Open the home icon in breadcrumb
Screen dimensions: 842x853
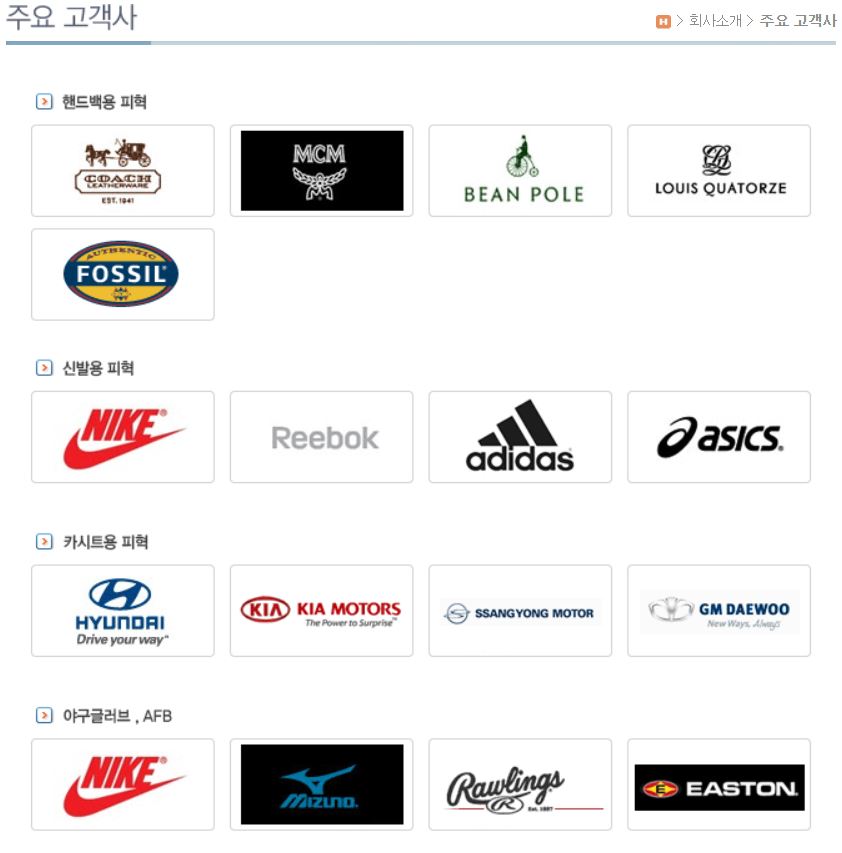(x=663, y=21)
